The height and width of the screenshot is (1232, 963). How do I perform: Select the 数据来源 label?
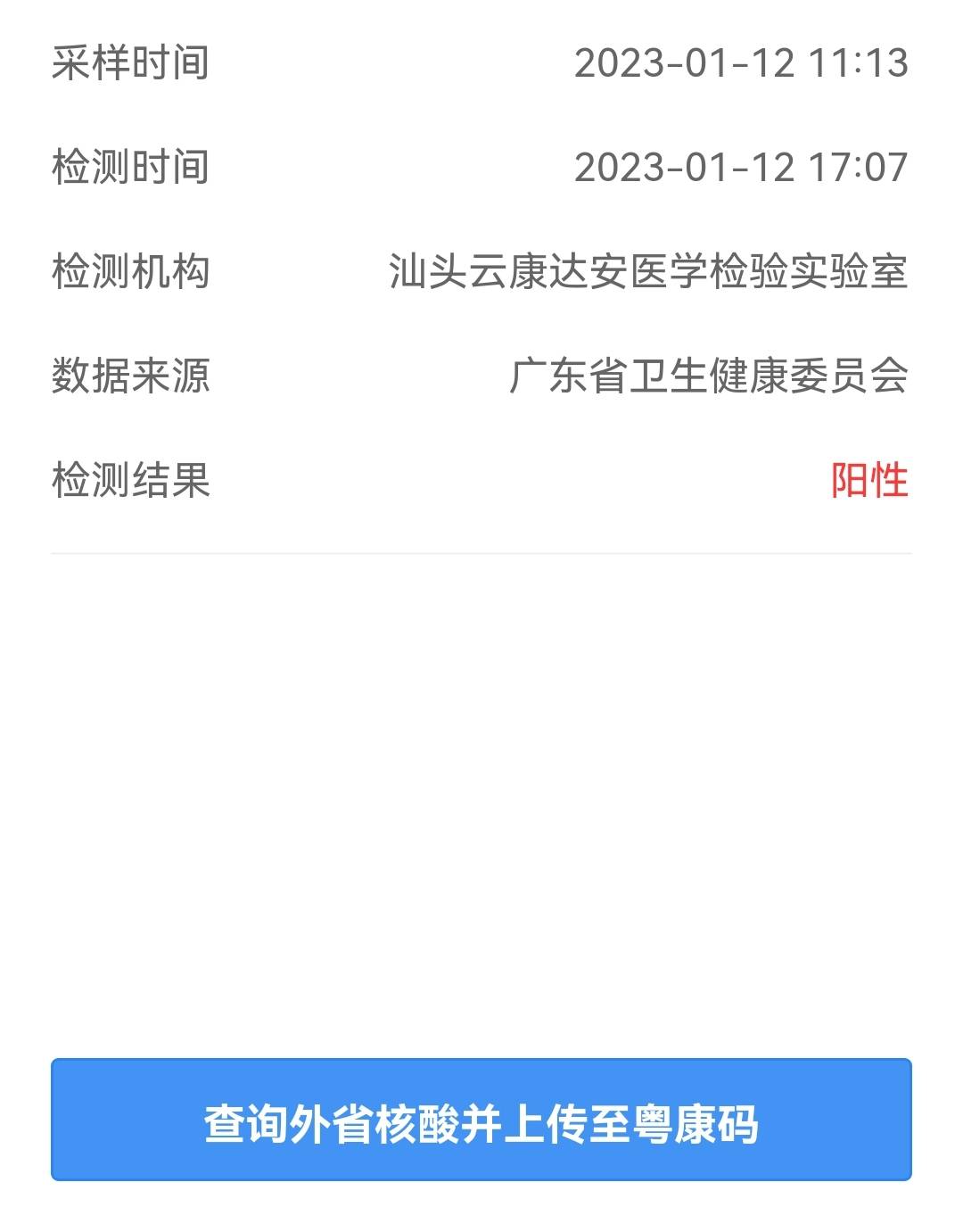[x=132, y=376]
